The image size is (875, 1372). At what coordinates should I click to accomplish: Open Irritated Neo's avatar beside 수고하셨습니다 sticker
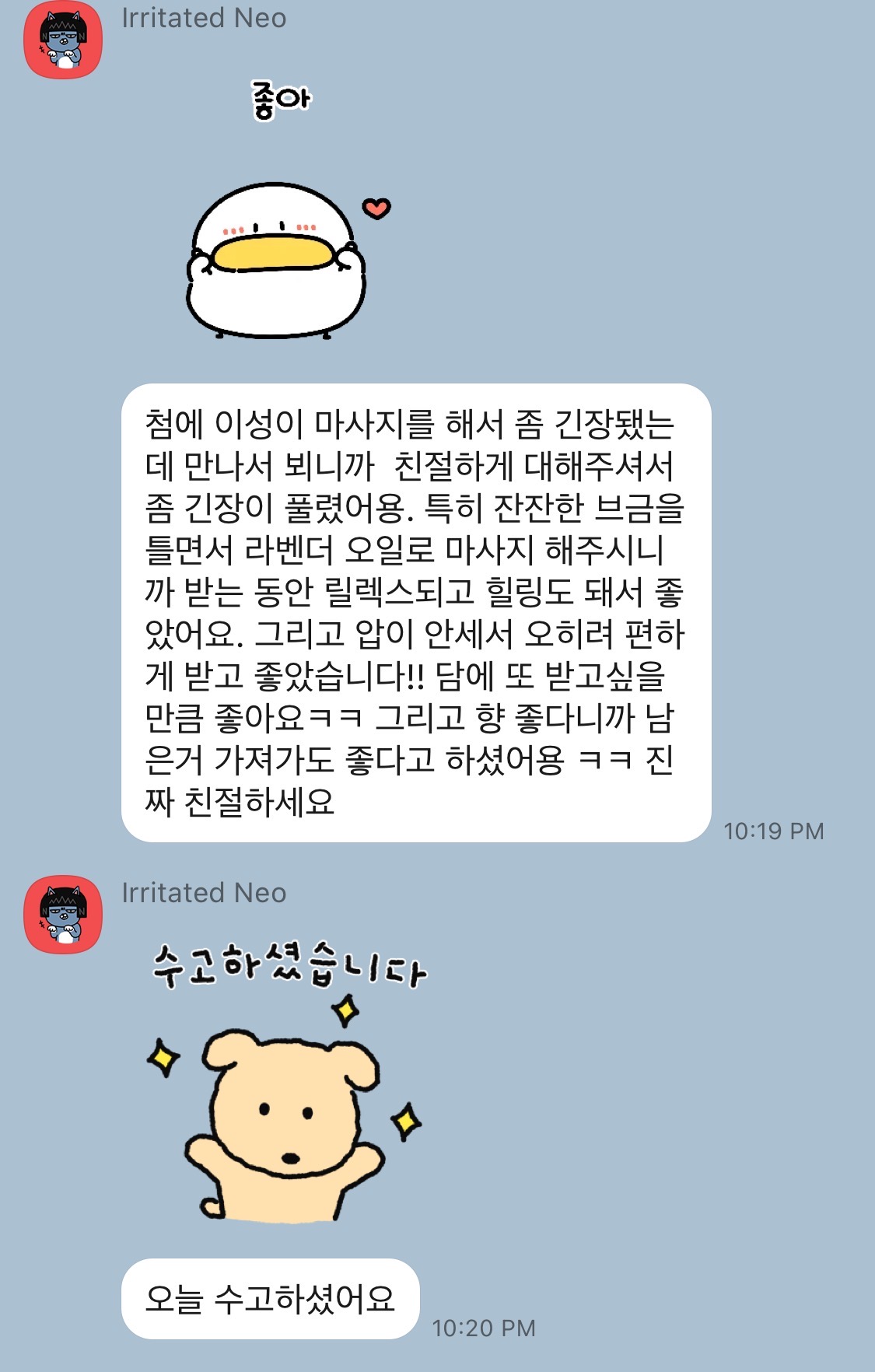point(63,915)
